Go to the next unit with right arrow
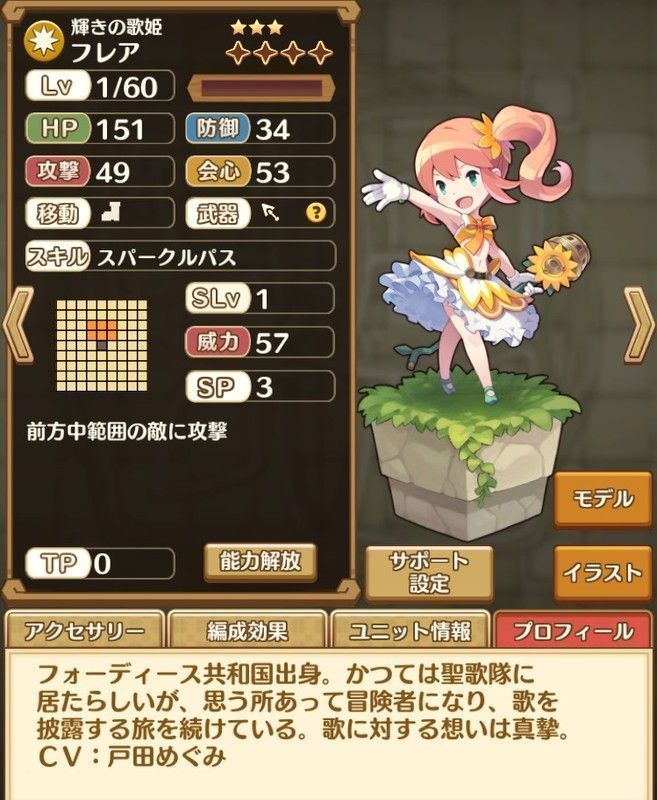This screenshot has width=657, height=800. pos(639,324)
